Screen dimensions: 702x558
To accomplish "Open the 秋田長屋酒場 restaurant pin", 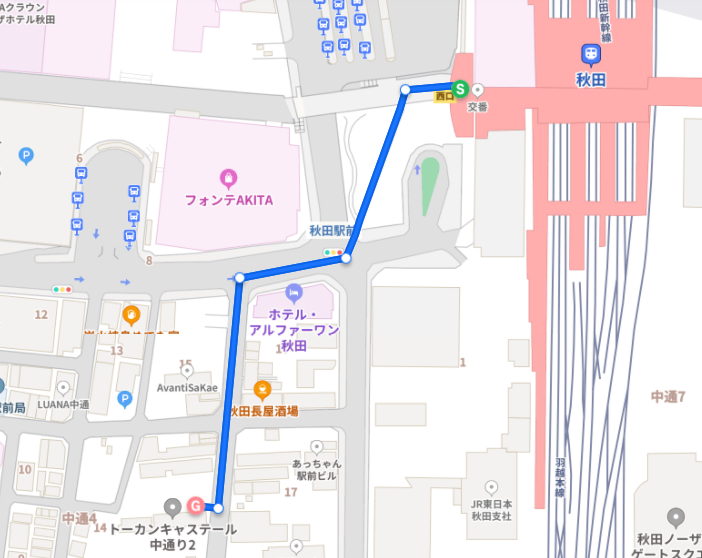I will tap(263, 389).
